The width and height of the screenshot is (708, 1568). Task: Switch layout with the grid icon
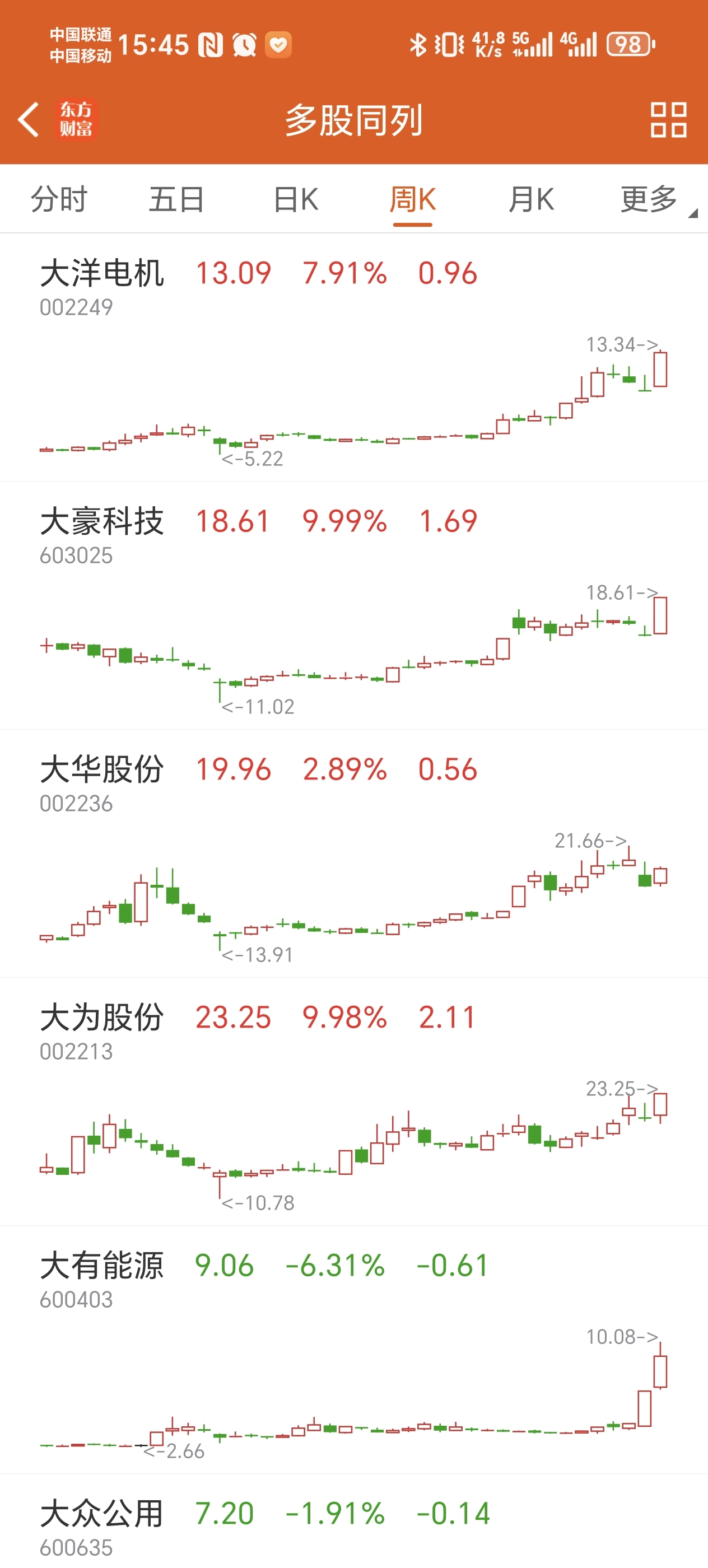click(x=668, y=119)
